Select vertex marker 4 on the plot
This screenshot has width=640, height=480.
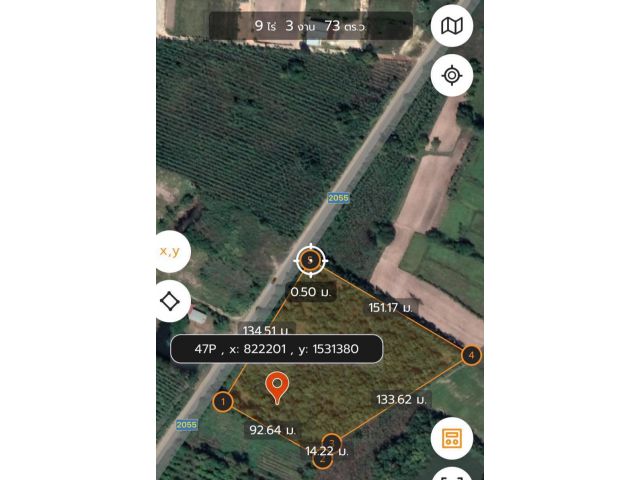[x=471, y=355]
